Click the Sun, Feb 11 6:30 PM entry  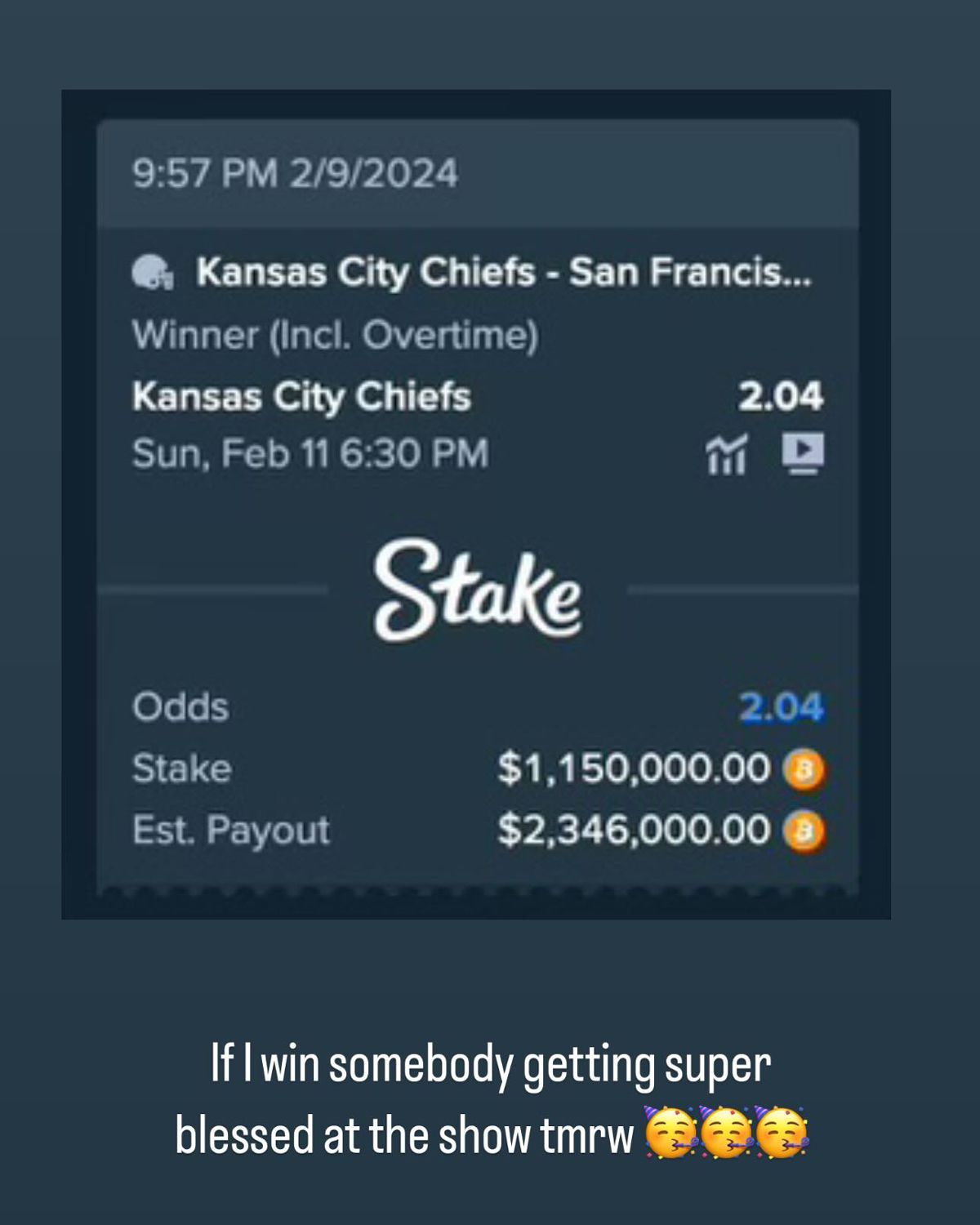tap(310, 454)
